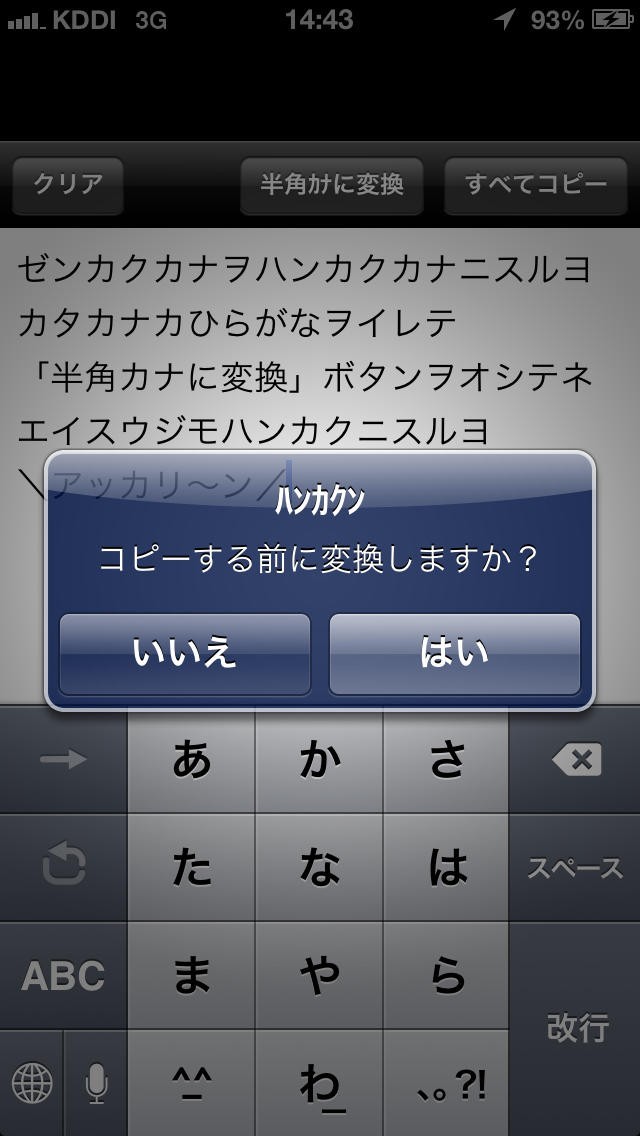Choose いいえ in the dialog

185,654
